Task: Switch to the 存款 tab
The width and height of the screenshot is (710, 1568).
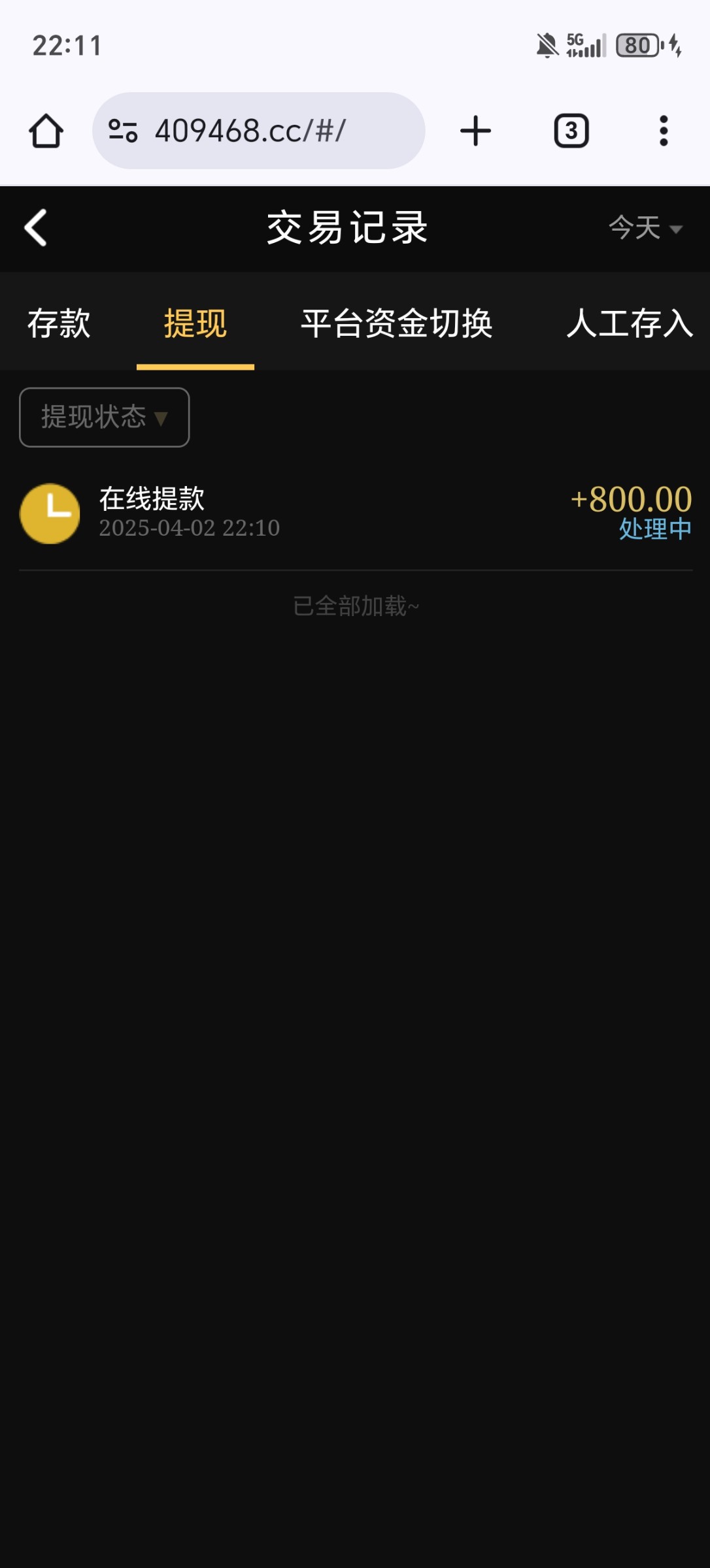Action: click(x=59, y=323)
